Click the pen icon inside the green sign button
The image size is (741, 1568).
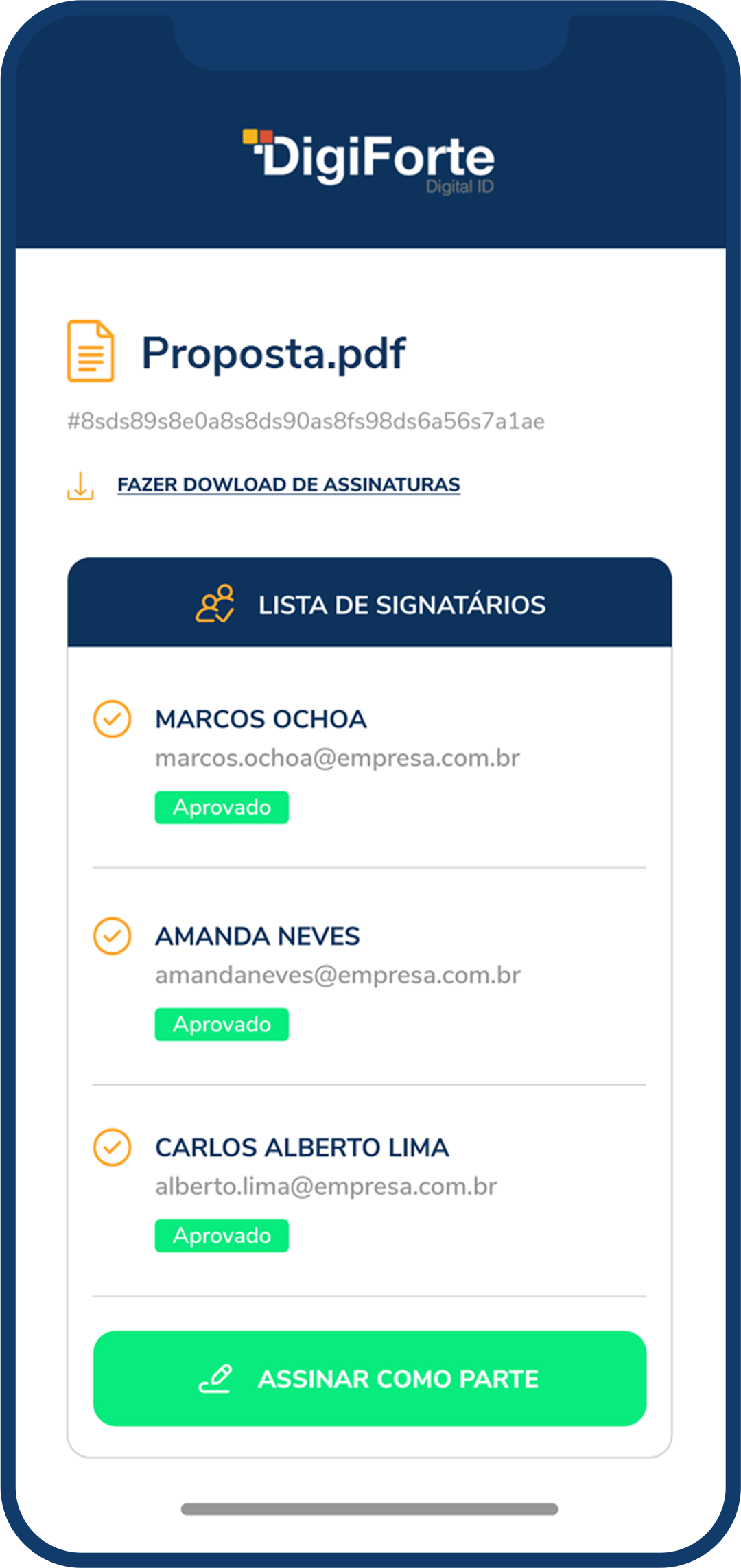tap(216, 1379)
